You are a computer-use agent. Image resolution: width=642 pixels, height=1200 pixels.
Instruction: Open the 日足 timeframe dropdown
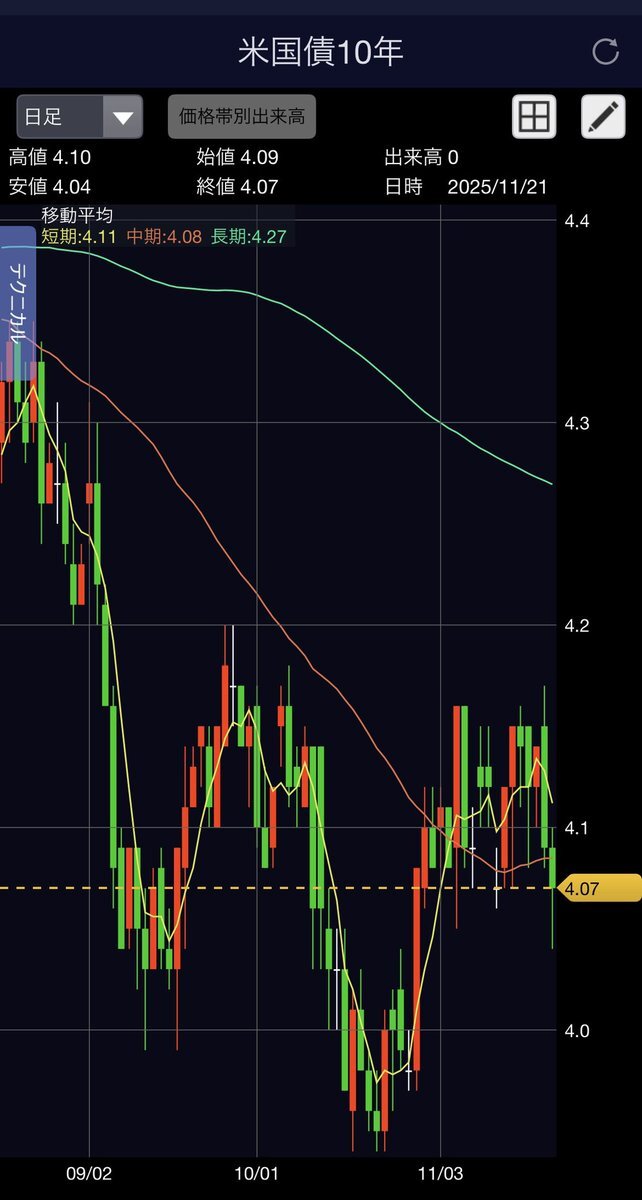80,117
